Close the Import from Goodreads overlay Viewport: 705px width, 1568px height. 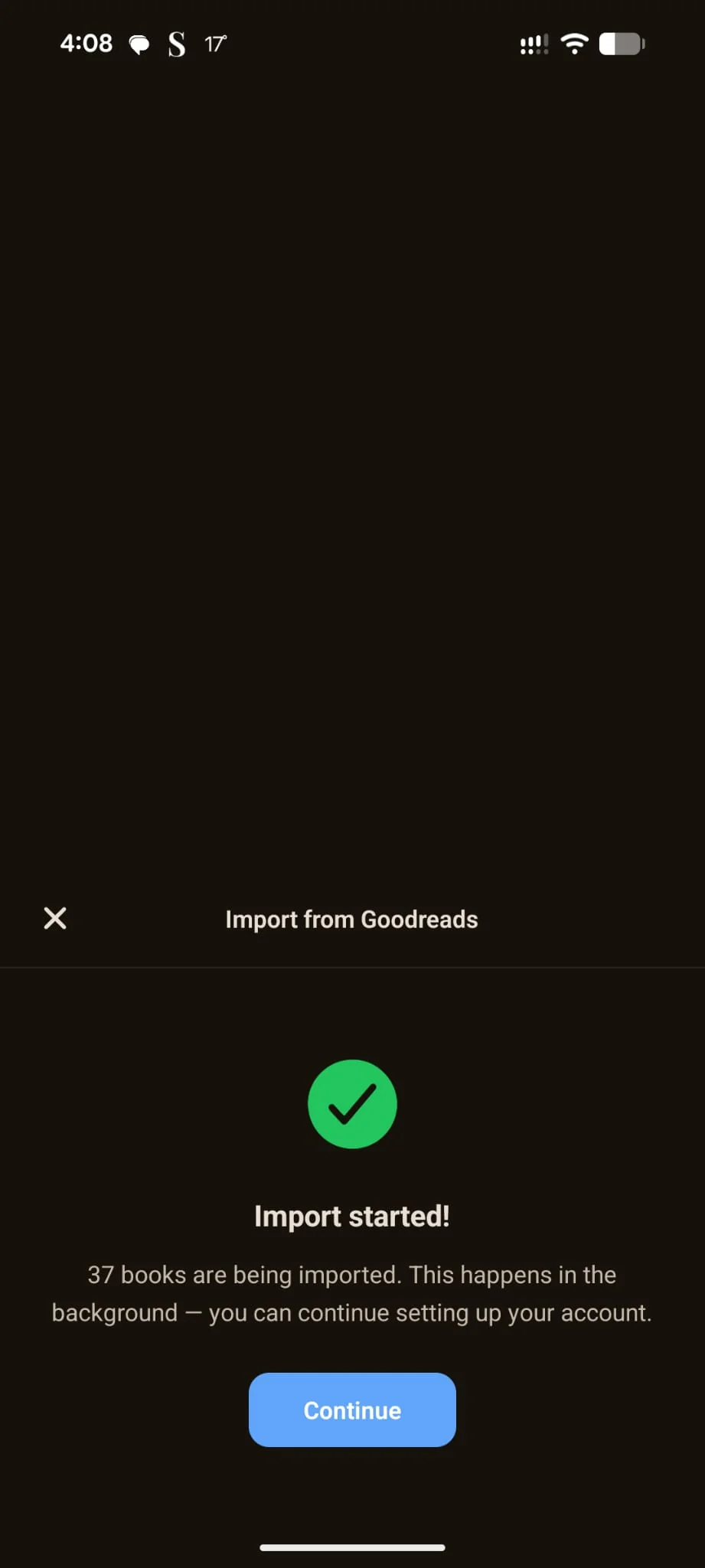(54, 919)
